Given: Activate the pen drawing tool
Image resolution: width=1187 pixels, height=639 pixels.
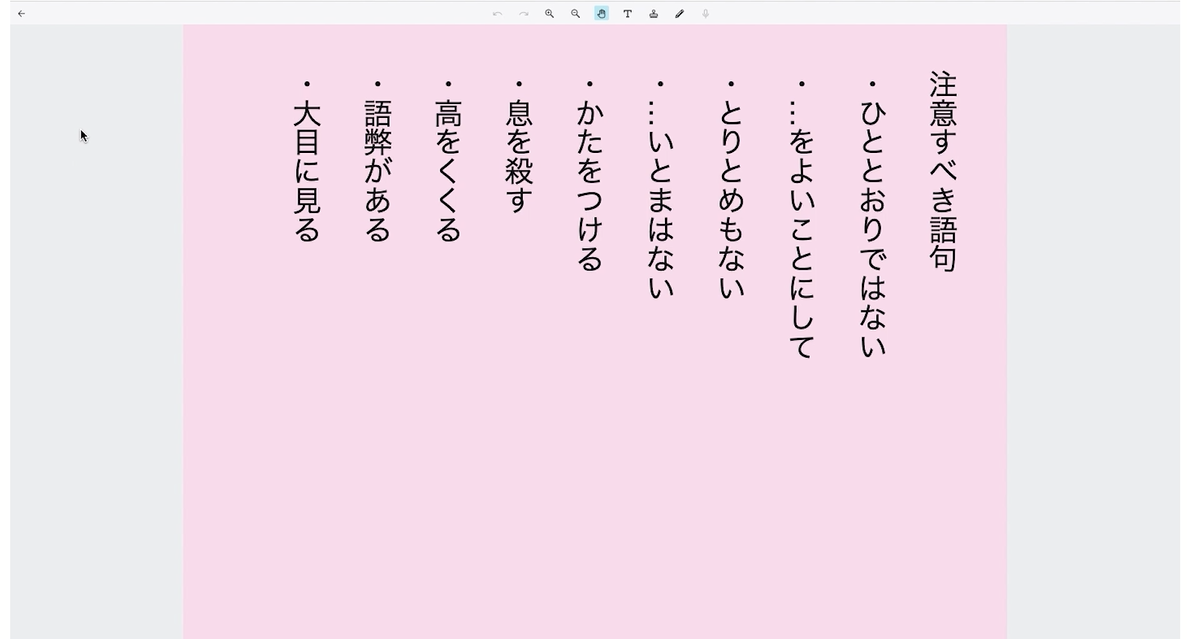Looking at the screenshot, I should [679, 14].
